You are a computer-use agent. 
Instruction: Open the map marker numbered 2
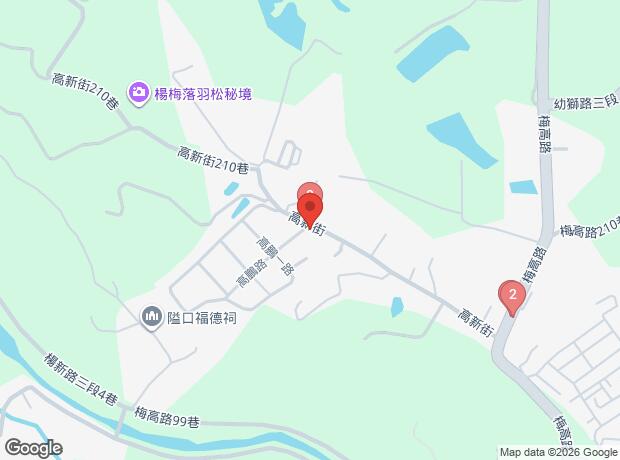coord(512,297)
